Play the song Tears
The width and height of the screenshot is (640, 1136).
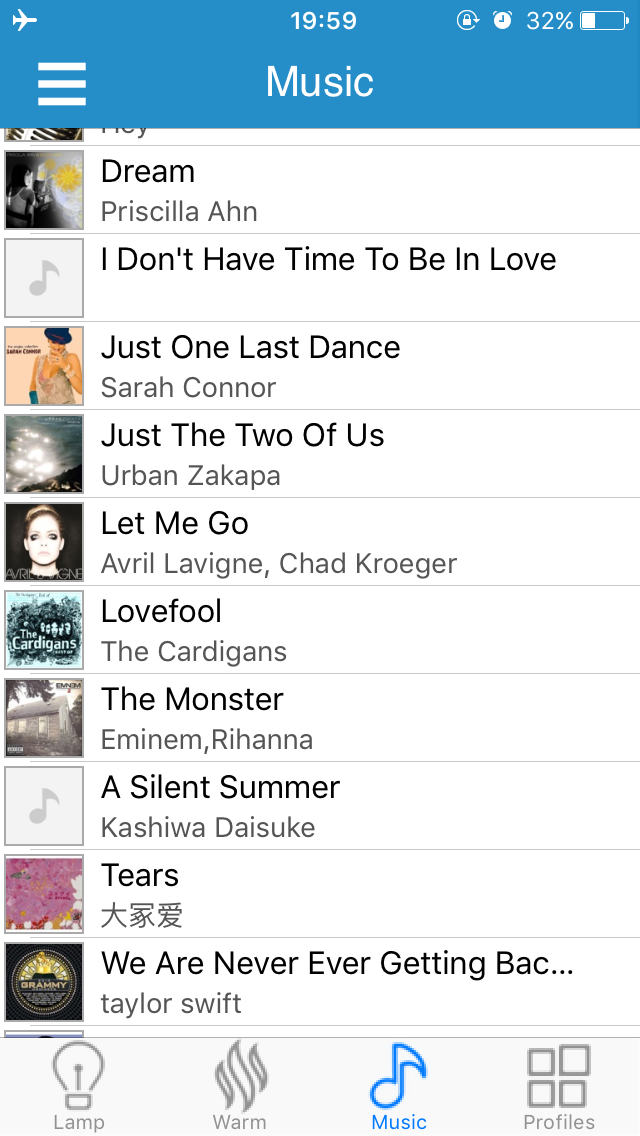[320, 894]
